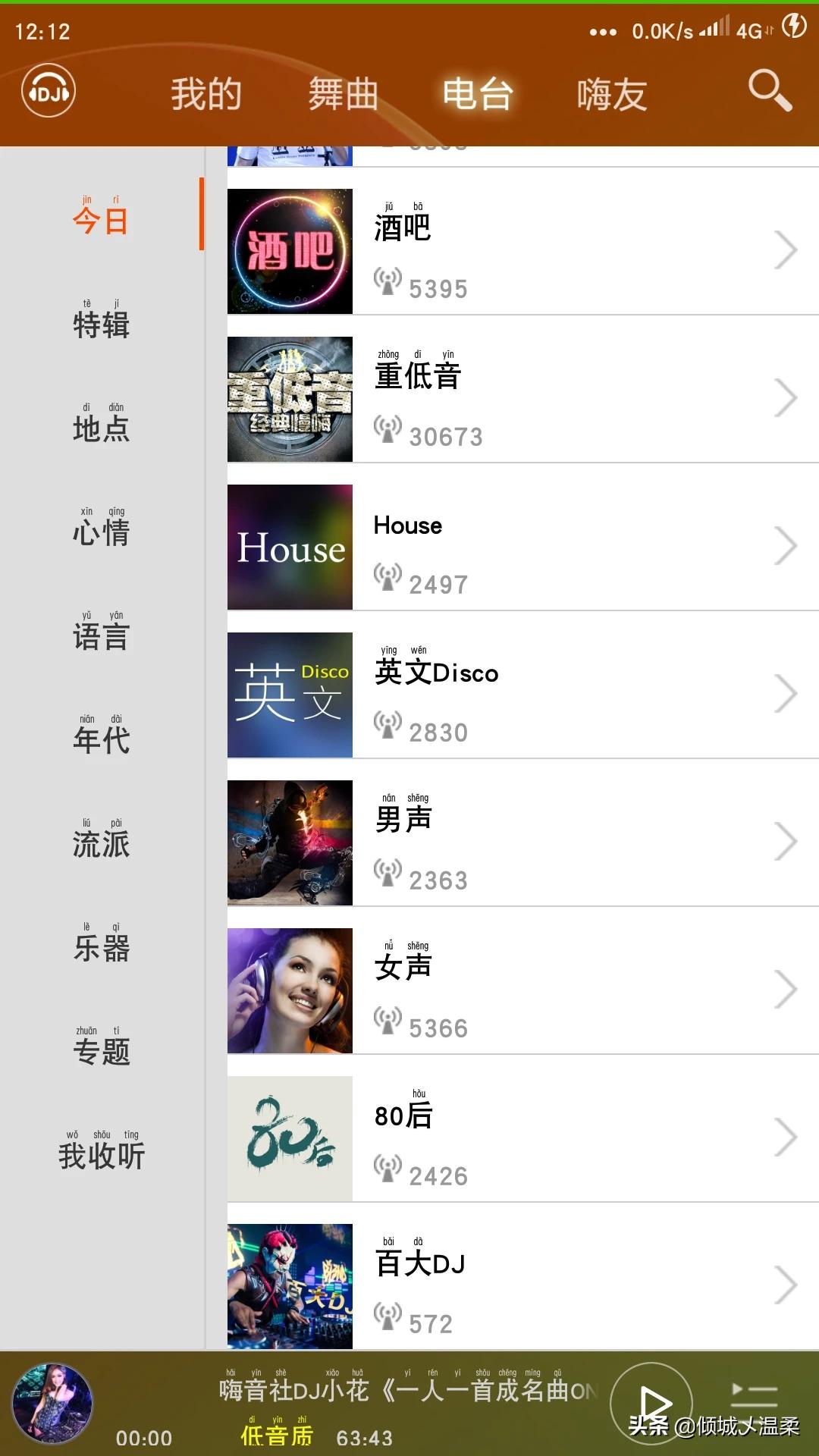Image resolution: width=819 pixels, height=1456 pixels.
Task: Open the 女声 radio station
Action: (522, 990)
